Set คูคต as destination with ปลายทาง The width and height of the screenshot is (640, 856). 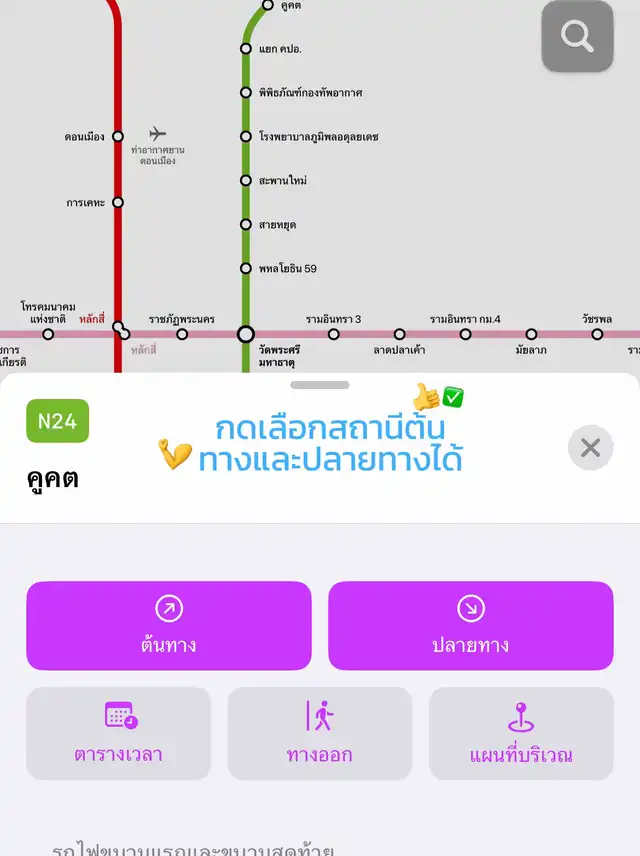pos(470,626)
